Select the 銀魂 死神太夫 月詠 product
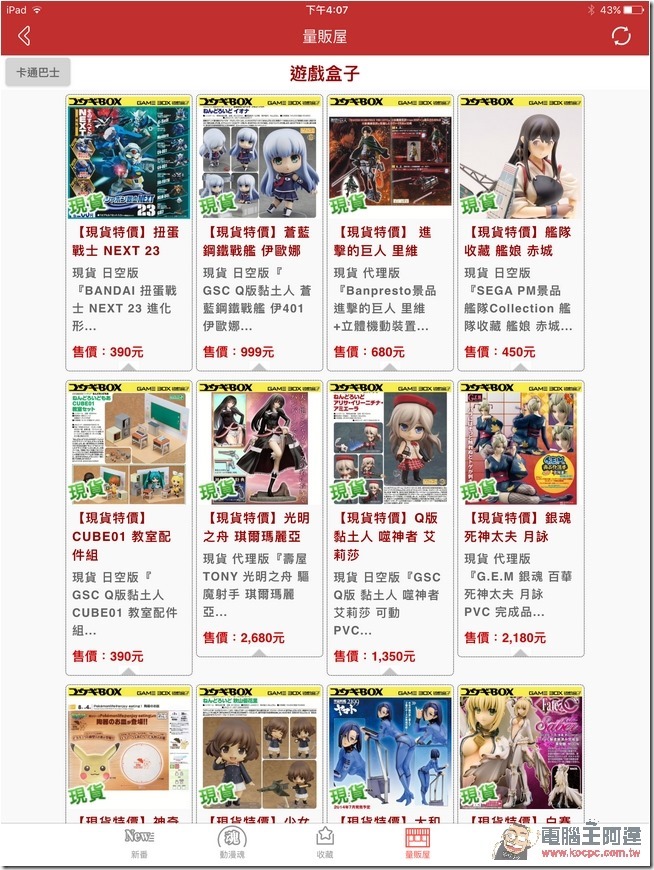This screenshot has height=870, width=654. 520,516
